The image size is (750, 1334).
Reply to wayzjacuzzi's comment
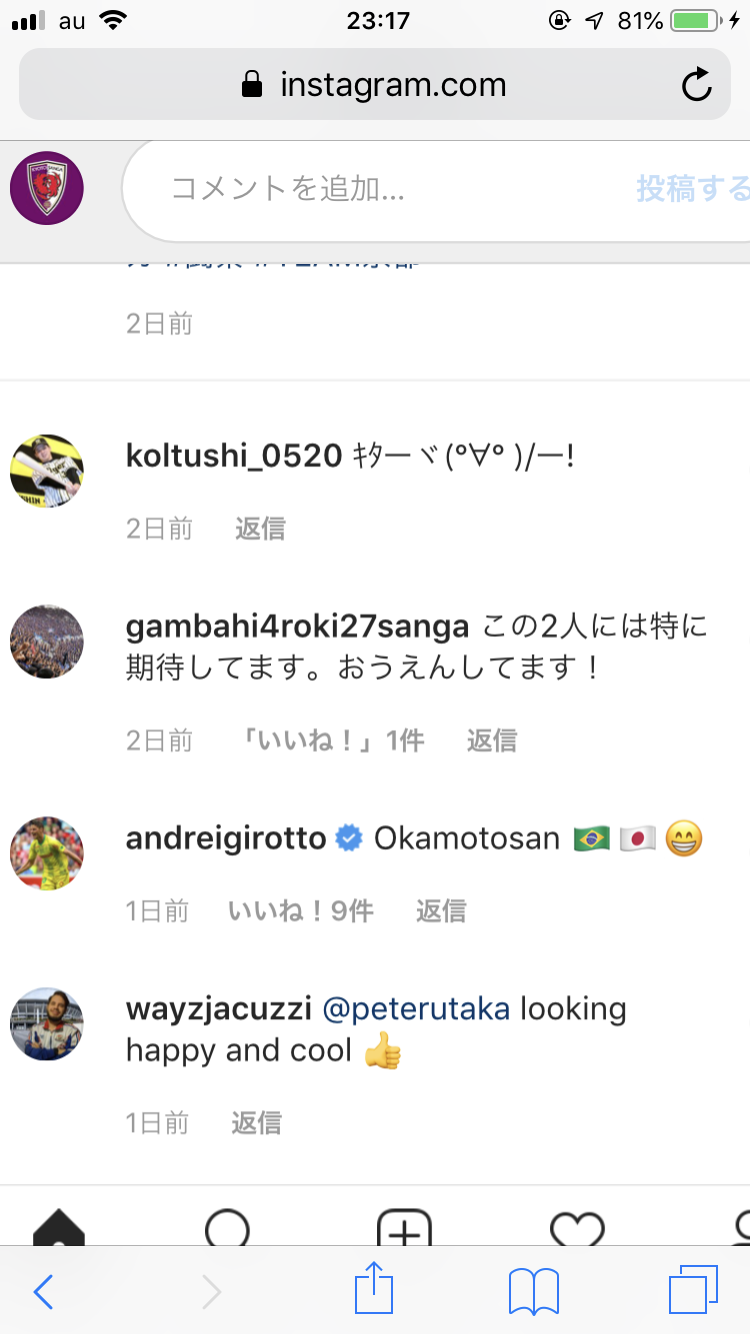(256, 1123)
